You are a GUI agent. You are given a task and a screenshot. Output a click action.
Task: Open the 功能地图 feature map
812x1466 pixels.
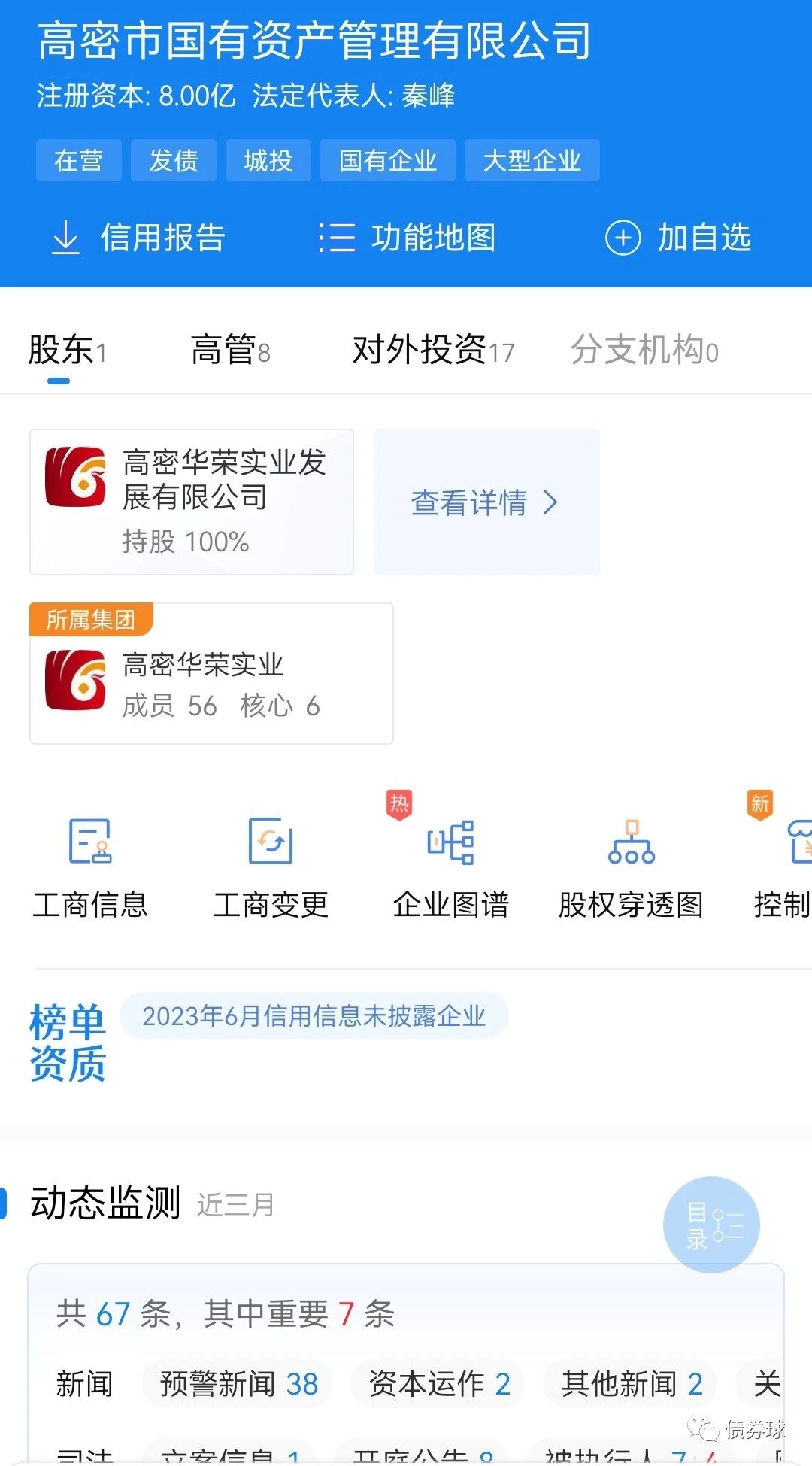(x=407, y=238)
